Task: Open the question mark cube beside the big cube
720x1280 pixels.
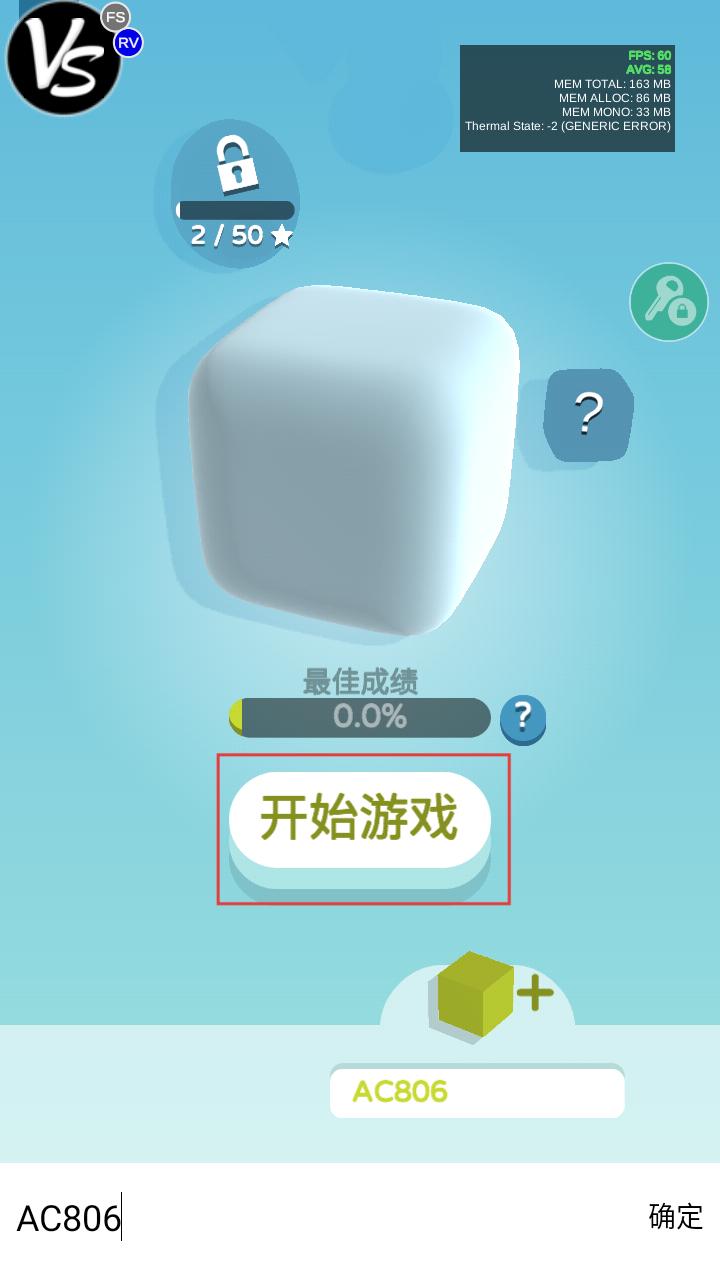Action: tap(589, 415)
